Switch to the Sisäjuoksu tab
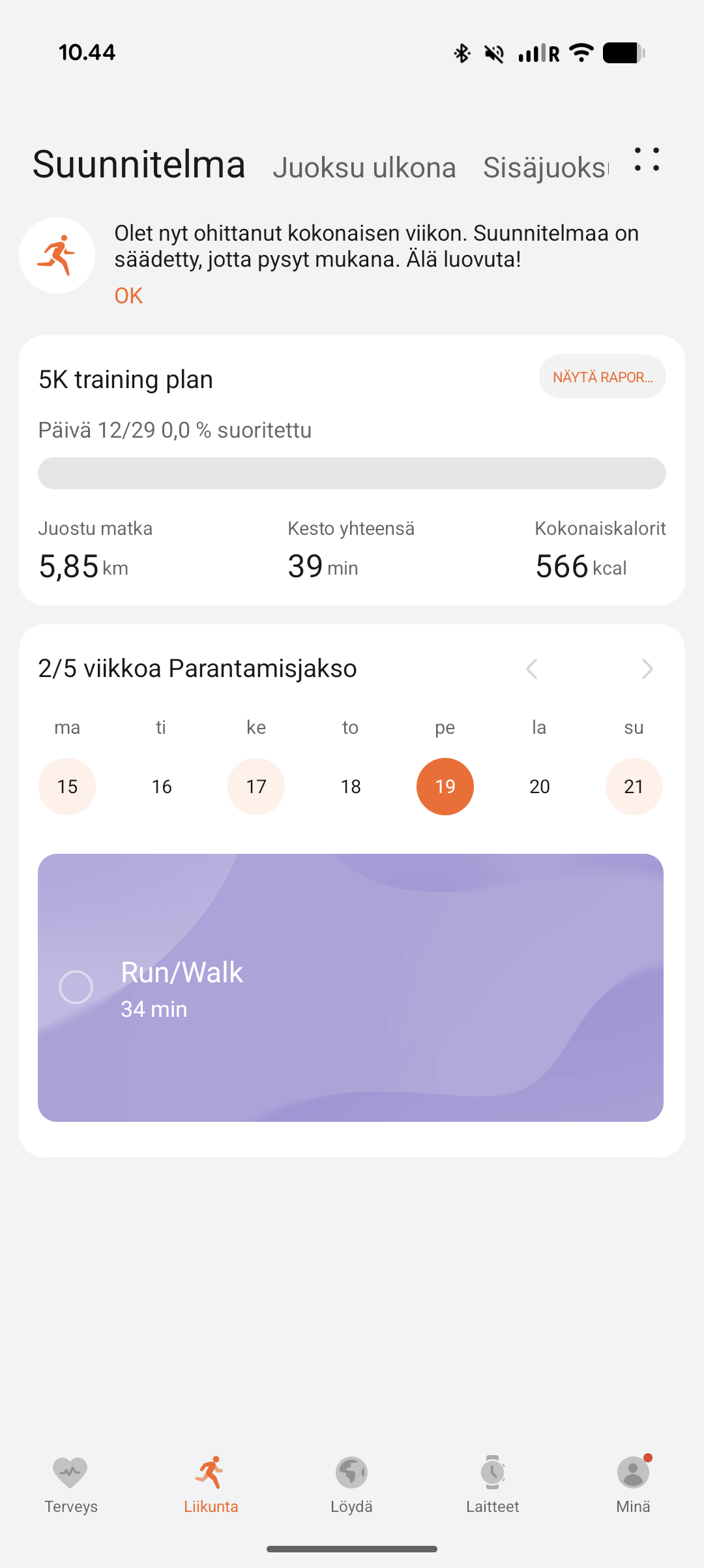704x1568 pixels. [546, 168]
